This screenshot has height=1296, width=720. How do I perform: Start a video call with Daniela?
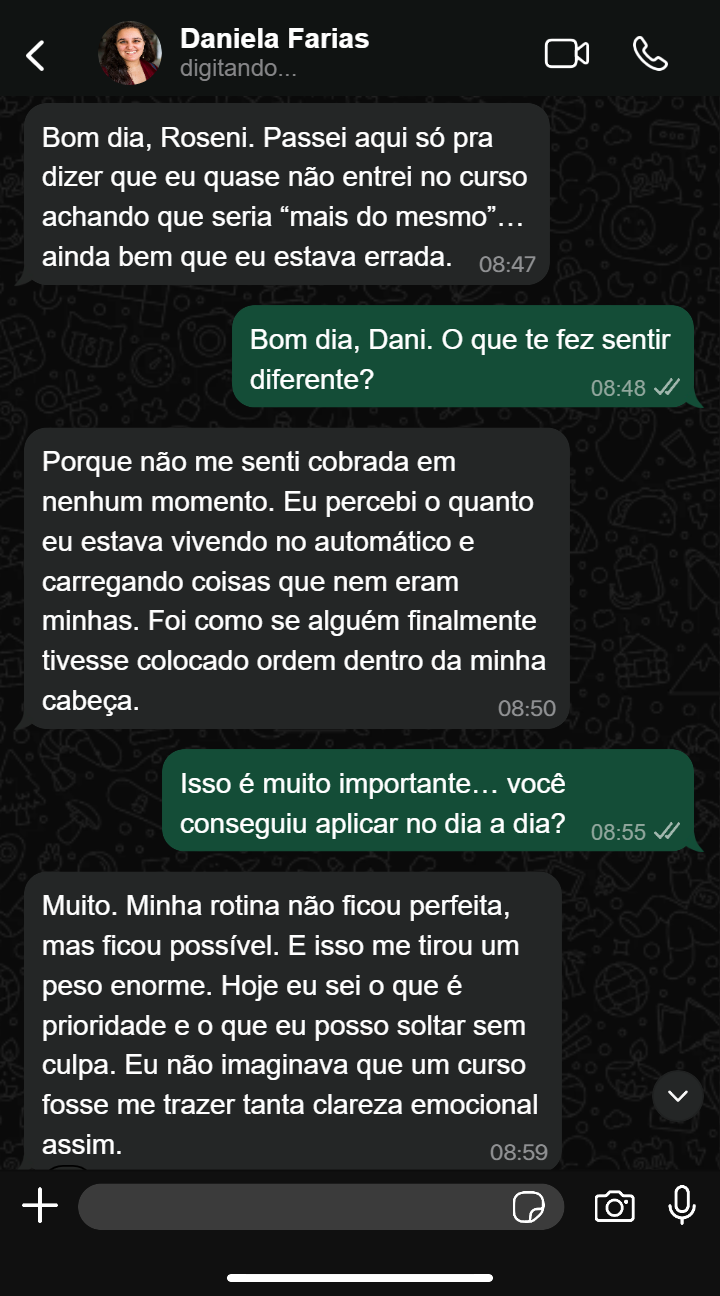pyautogui.click(x=566, y=54)
